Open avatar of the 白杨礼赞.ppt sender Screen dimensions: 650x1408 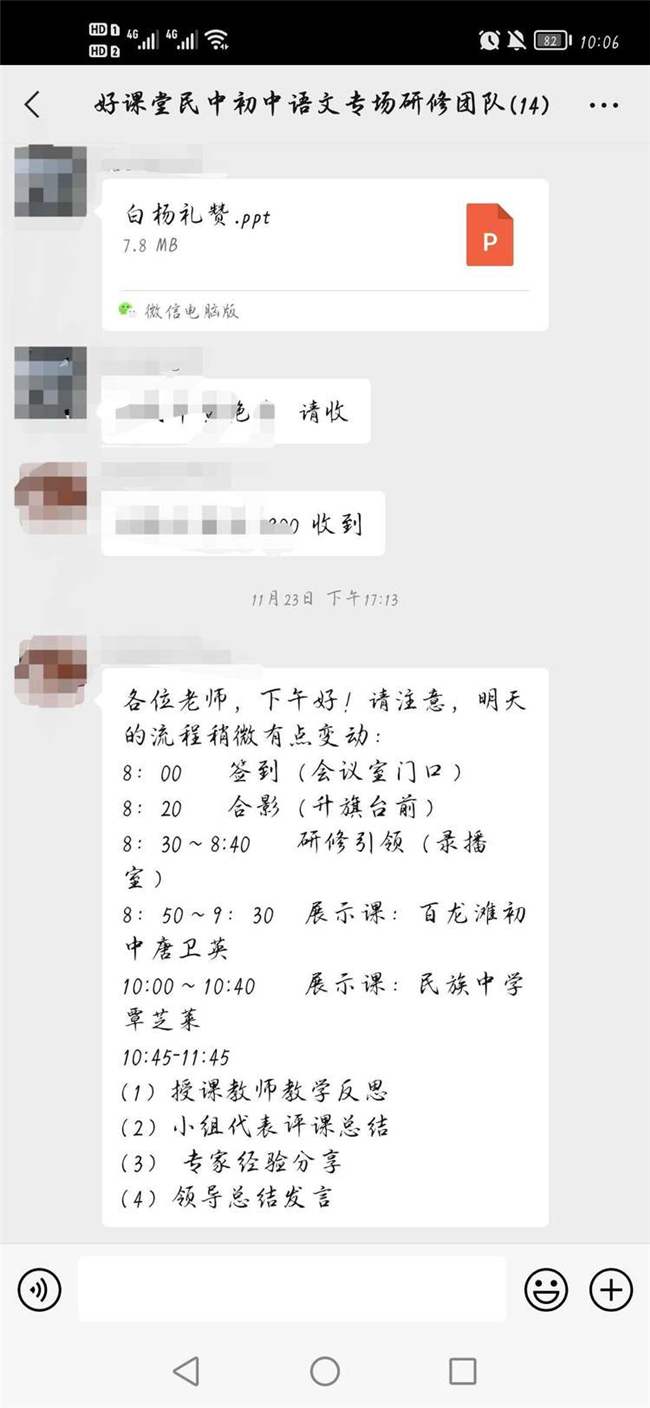(x=50, y=182)
